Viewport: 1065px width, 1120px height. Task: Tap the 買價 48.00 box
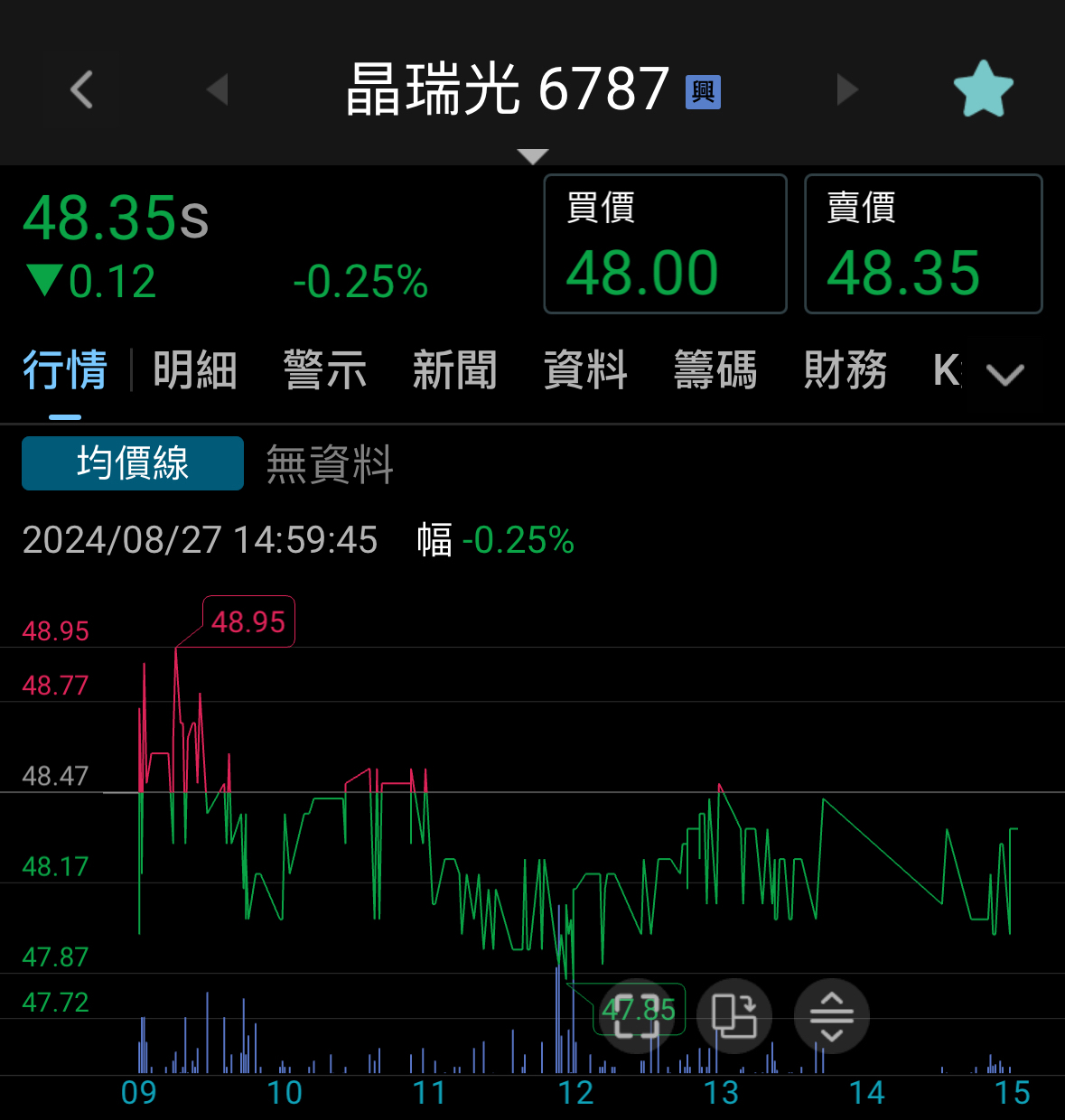pyautogui.click(x=665, y=244)
